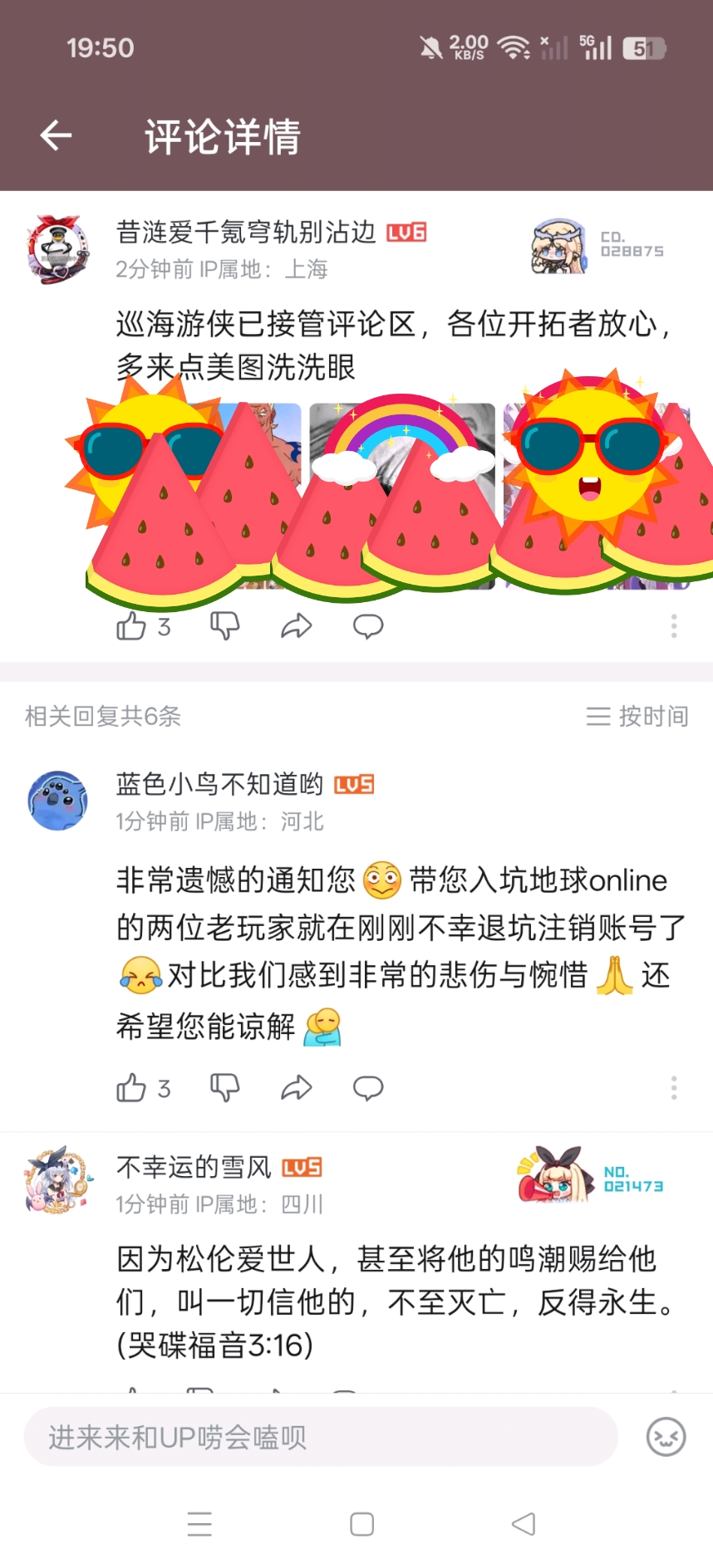Share the reply from 蓝色小鸟不知道哟
713x1568 pixels.
(x=296, y=1088)
